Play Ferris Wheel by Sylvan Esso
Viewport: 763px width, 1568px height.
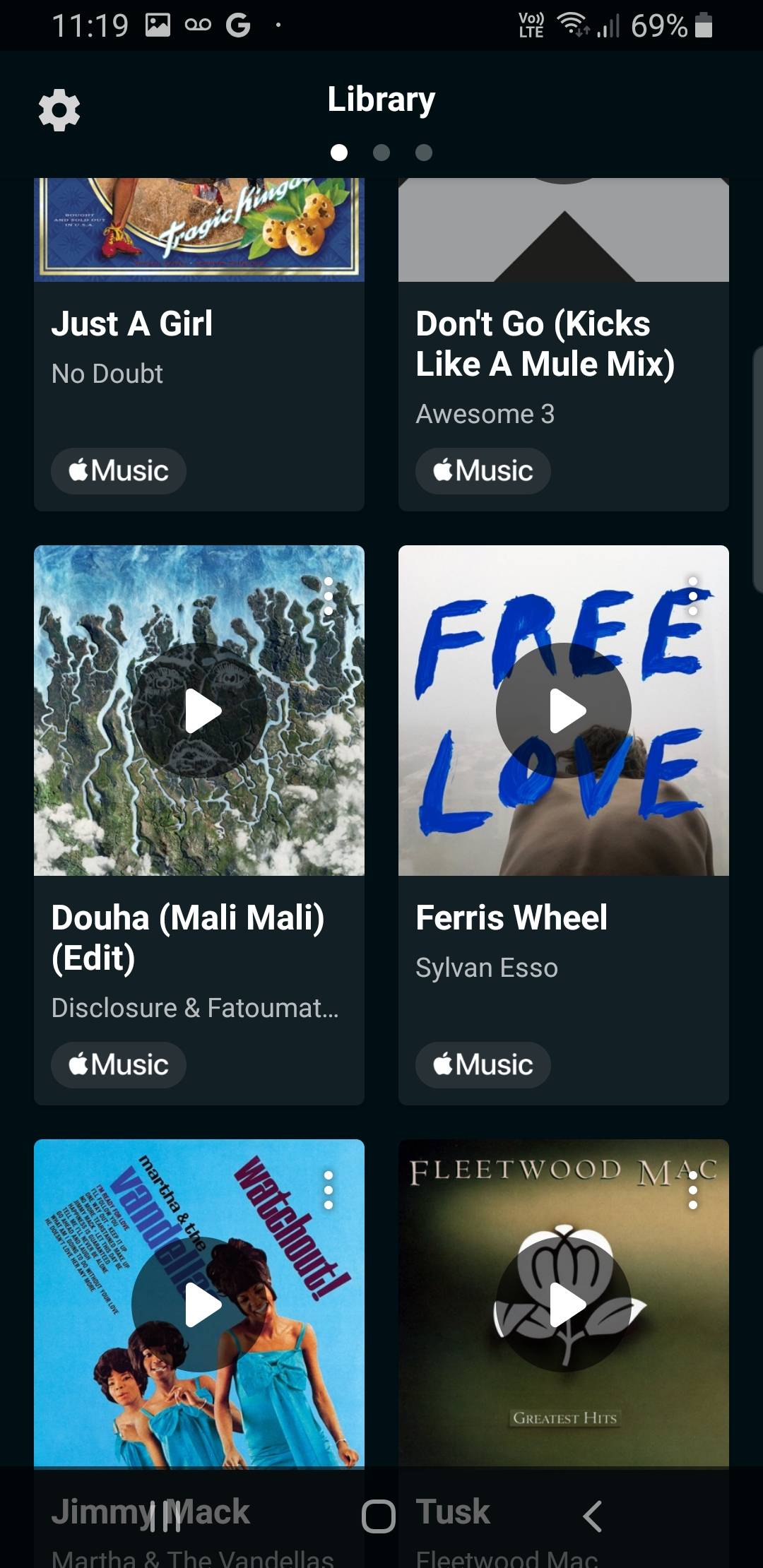[564, 711]
